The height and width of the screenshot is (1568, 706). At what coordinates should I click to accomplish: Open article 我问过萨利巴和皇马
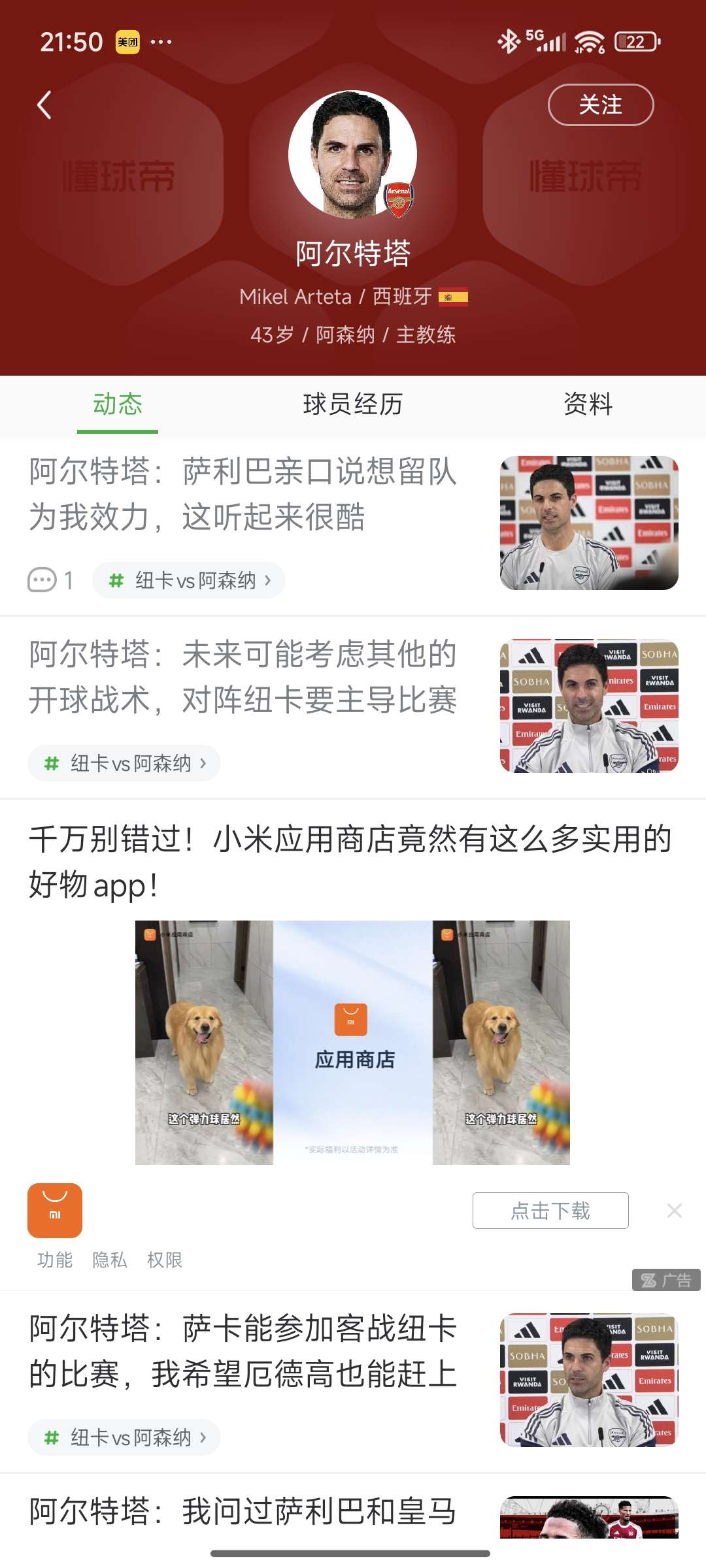pyautogui.click(x=243, y=1512)
